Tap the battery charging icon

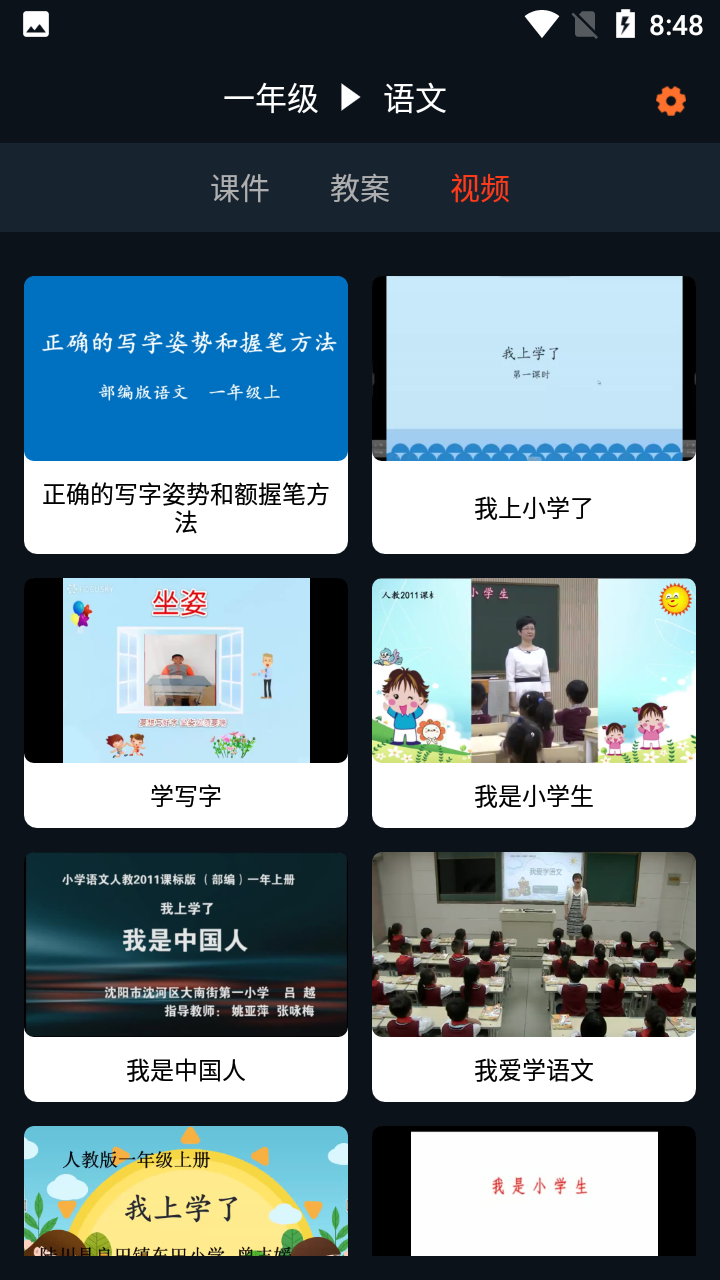tap(625, 25)
